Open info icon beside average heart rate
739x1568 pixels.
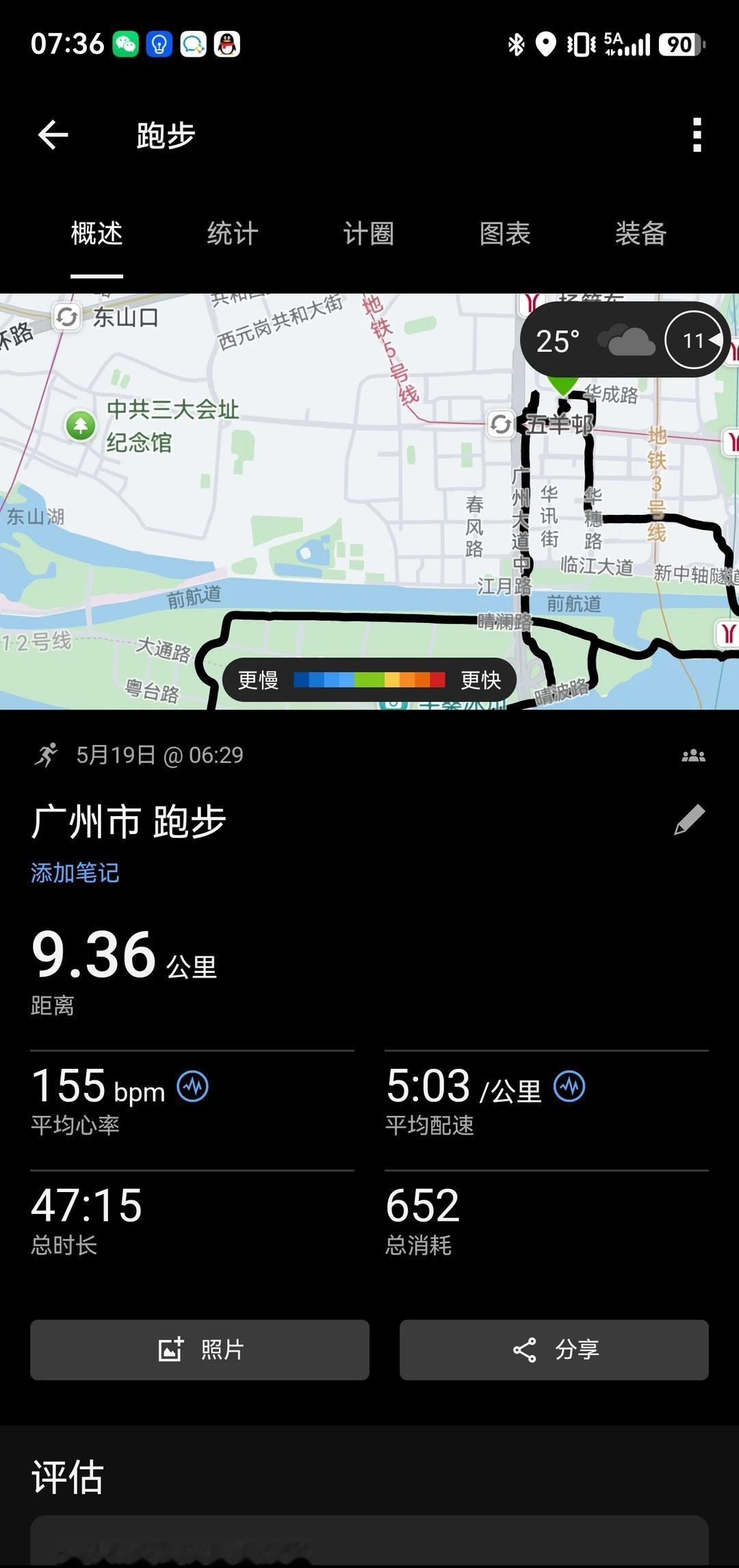click(x=193, y=1086)
